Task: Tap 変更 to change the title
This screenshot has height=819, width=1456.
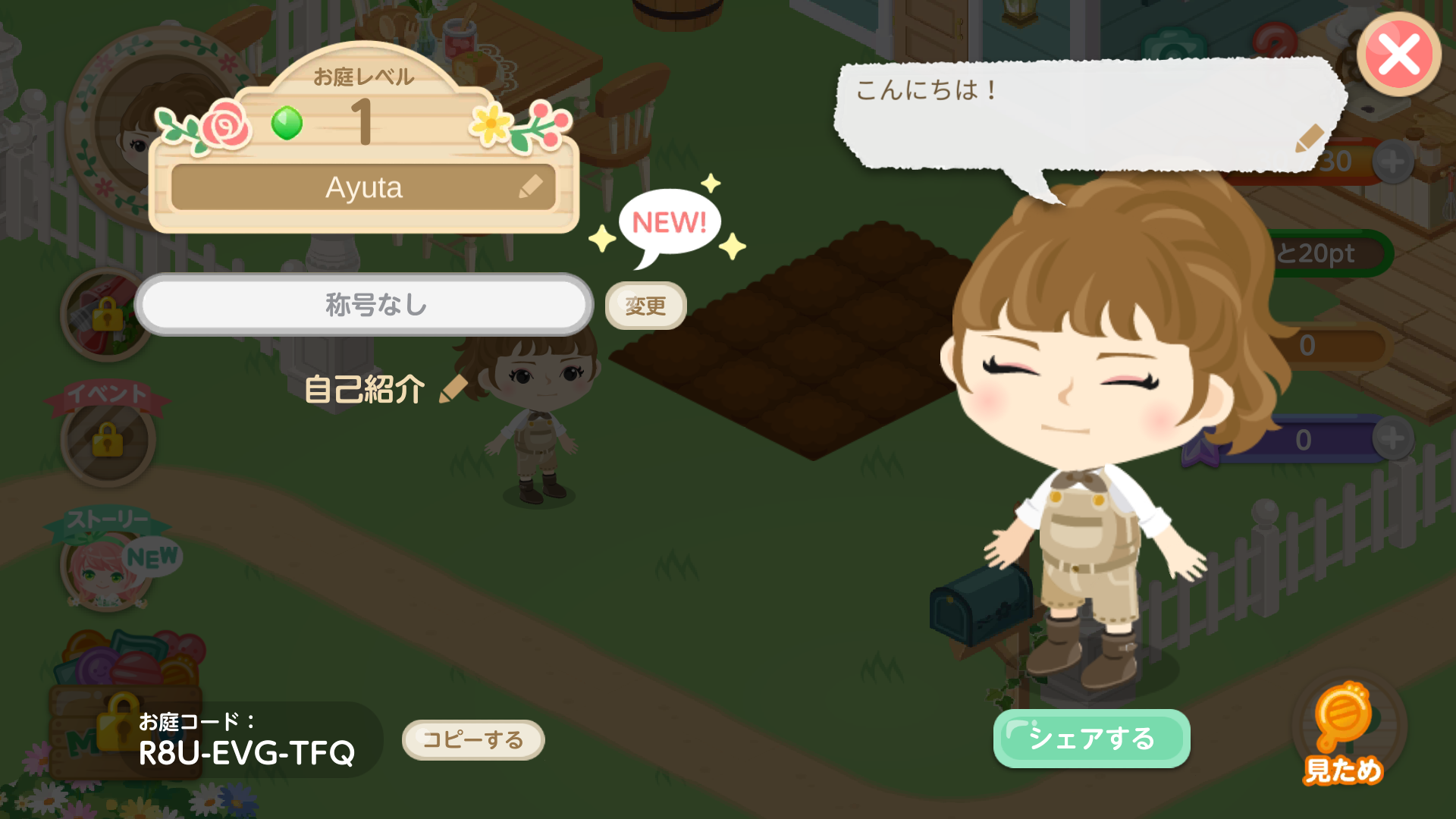Action: click(645, 306)
